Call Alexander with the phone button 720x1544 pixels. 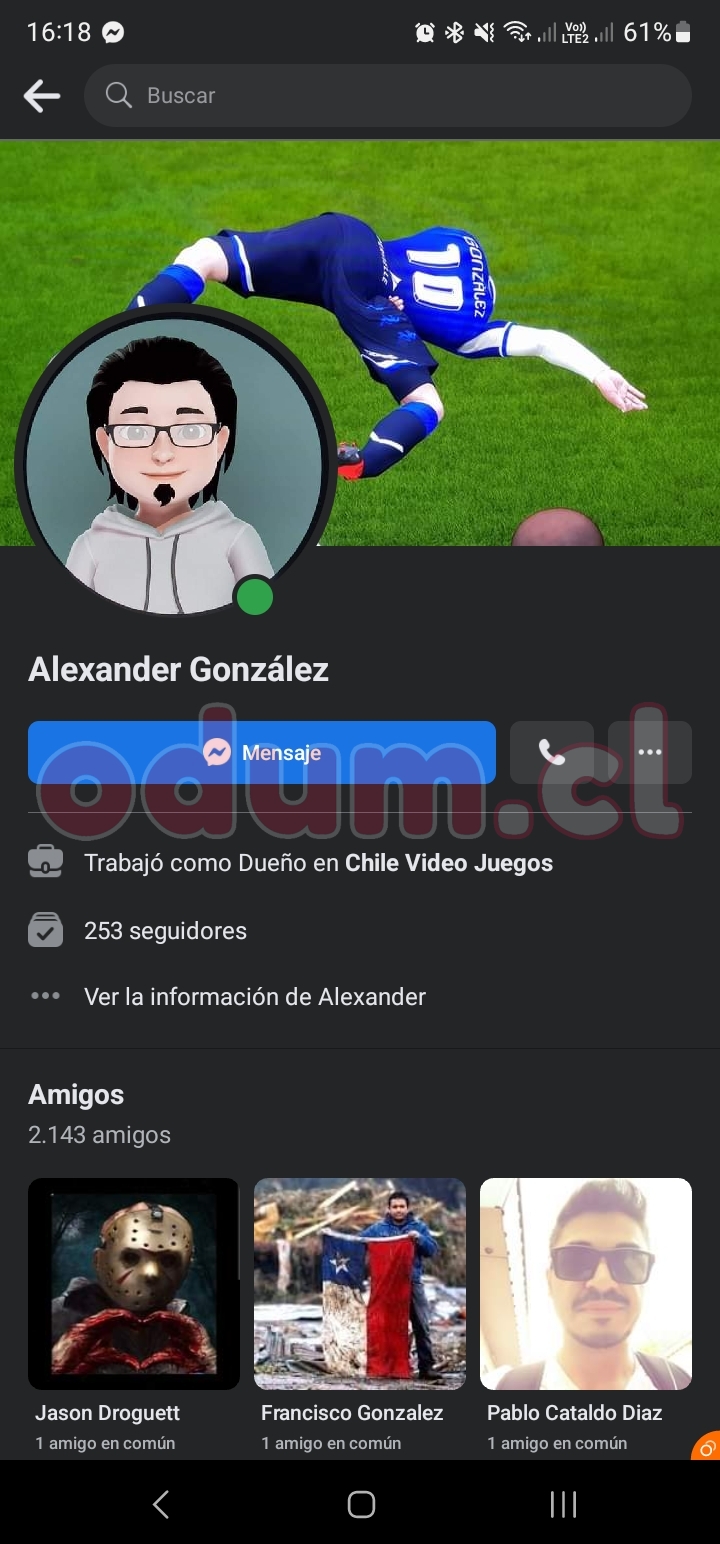tap(551, 752)
